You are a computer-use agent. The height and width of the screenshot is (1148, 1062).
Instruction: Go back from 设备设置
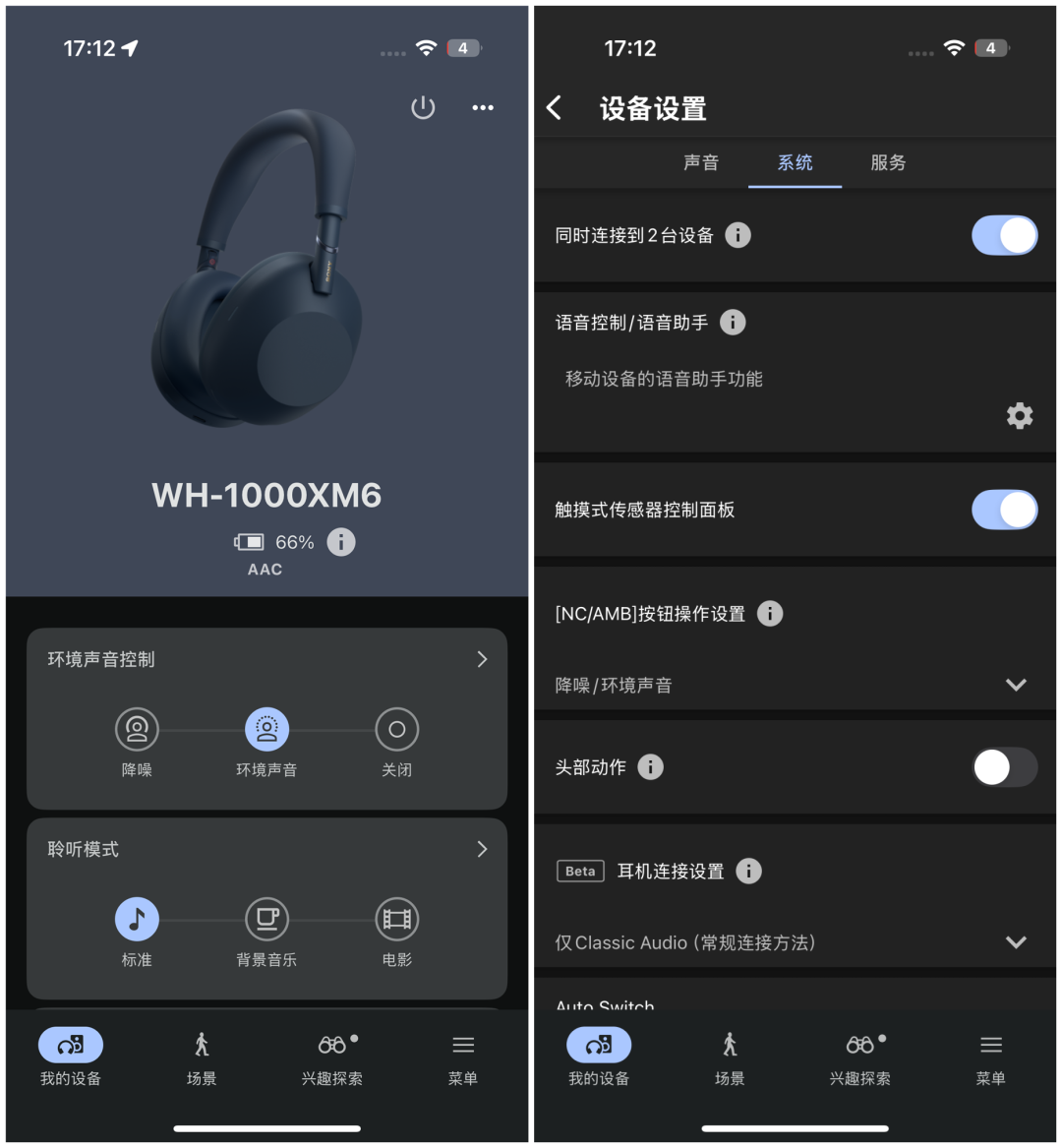point(555,108)
